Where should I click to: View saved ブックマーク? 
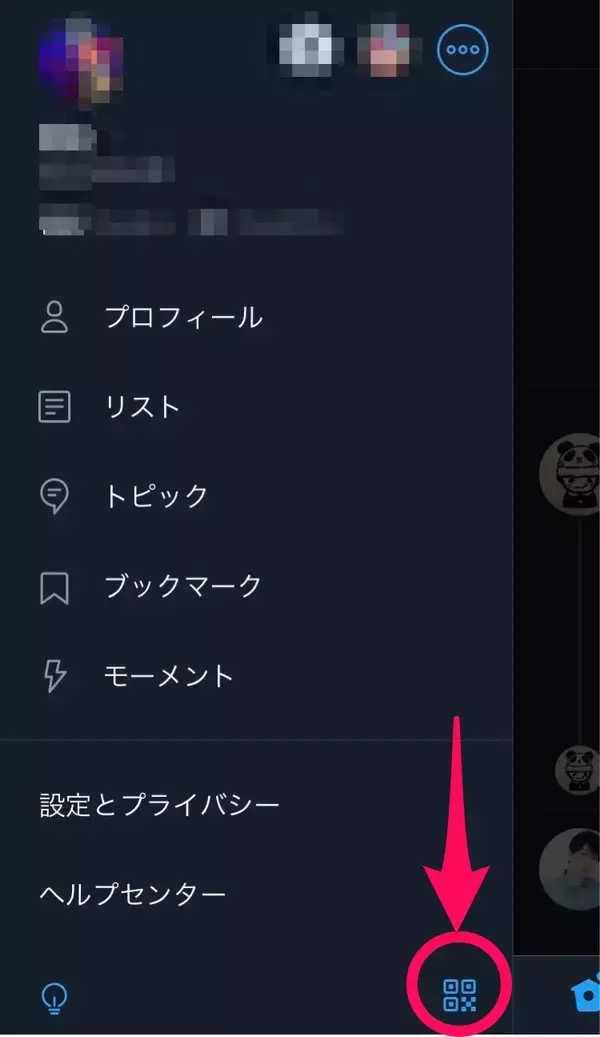coord(183,585)
